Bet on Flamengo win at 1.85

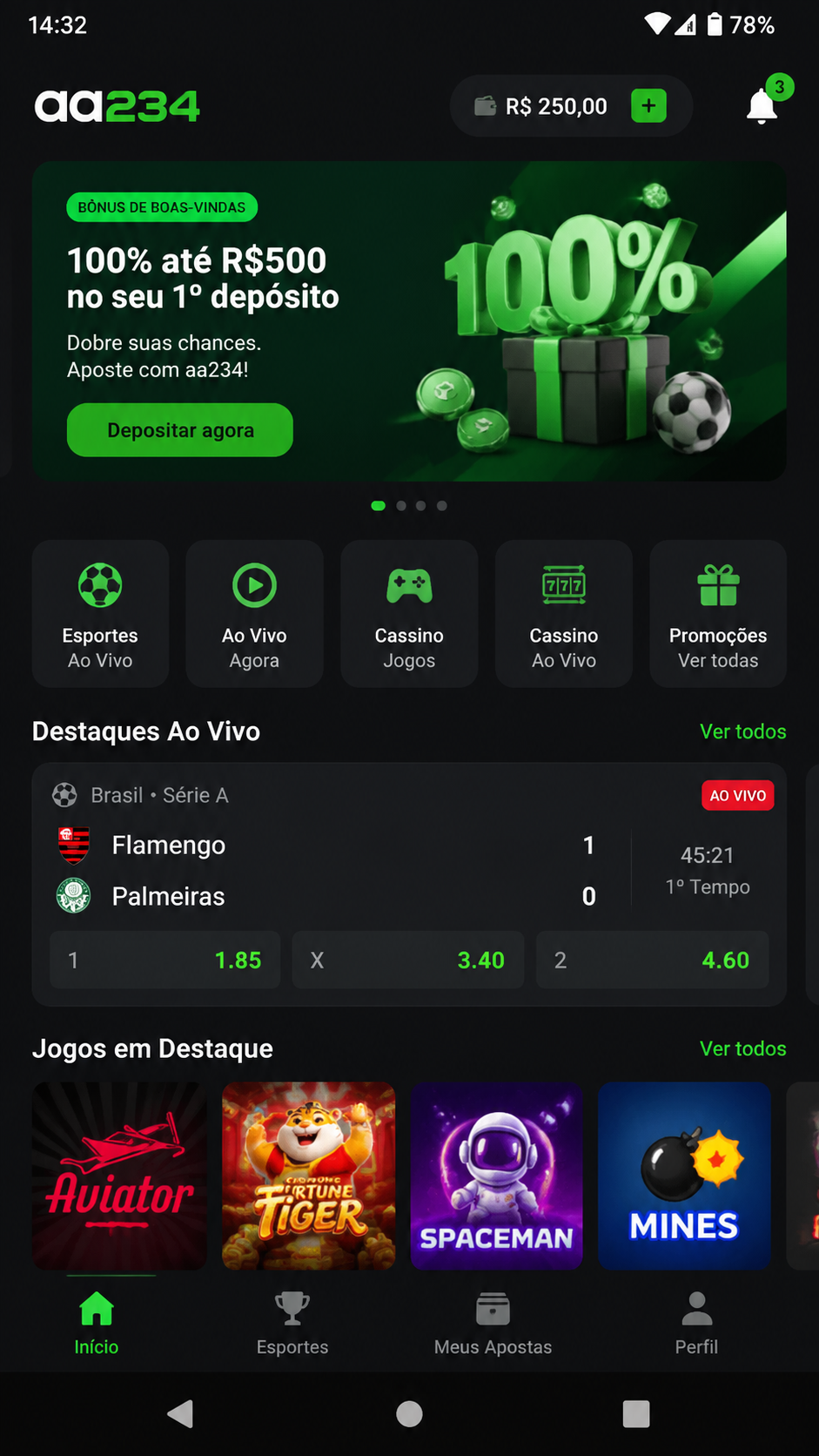tap(165, 960)
